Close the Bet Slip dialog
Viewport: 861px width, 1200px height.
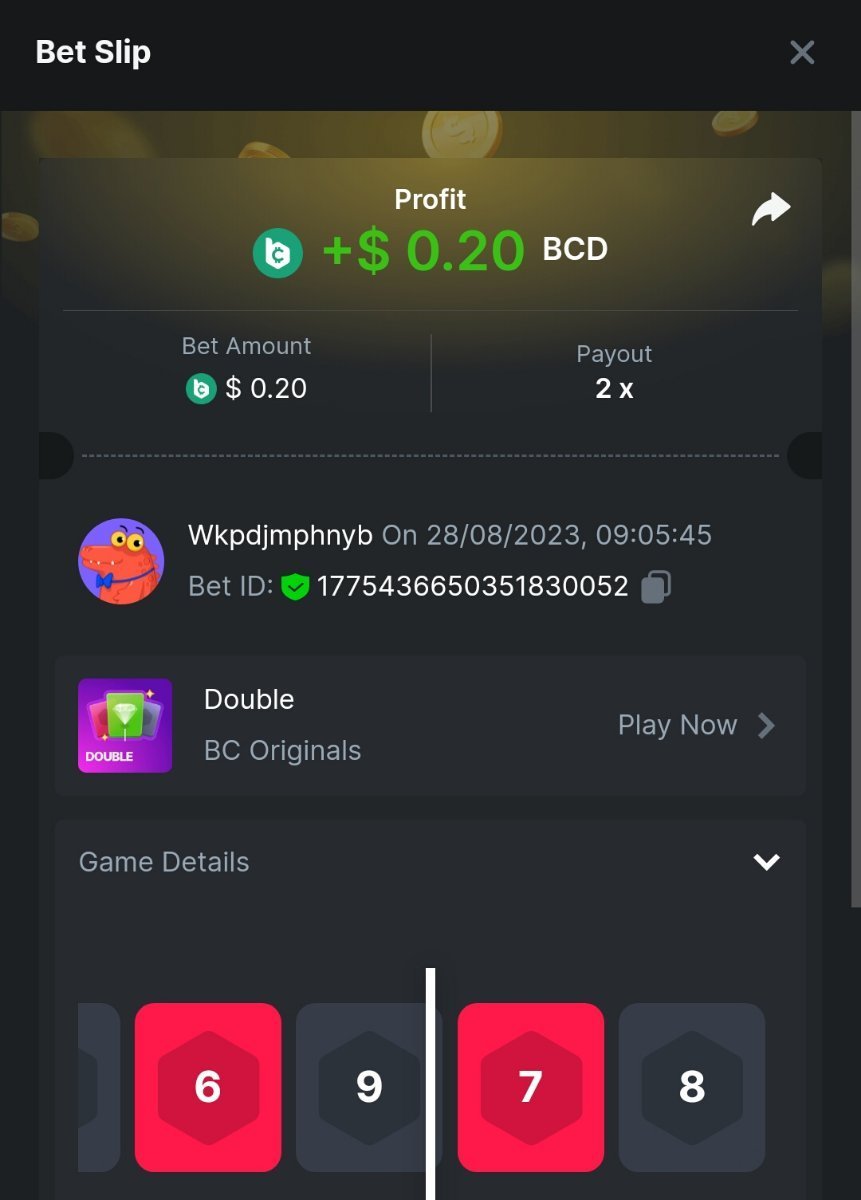pyautogui.click(x=802, y=53)
